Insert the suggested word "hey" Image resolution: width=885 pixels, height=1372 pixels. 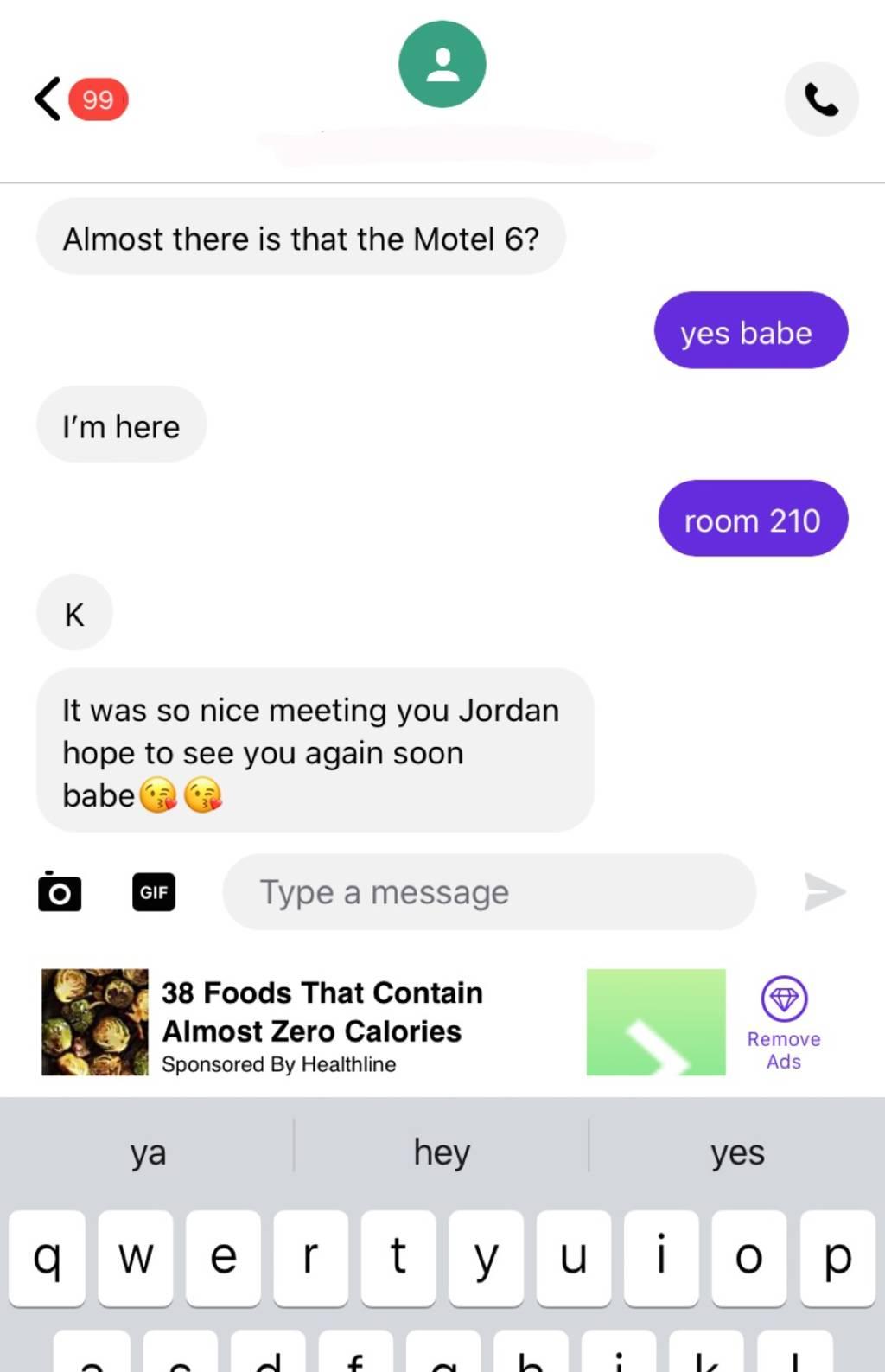tap(442, 1152)
